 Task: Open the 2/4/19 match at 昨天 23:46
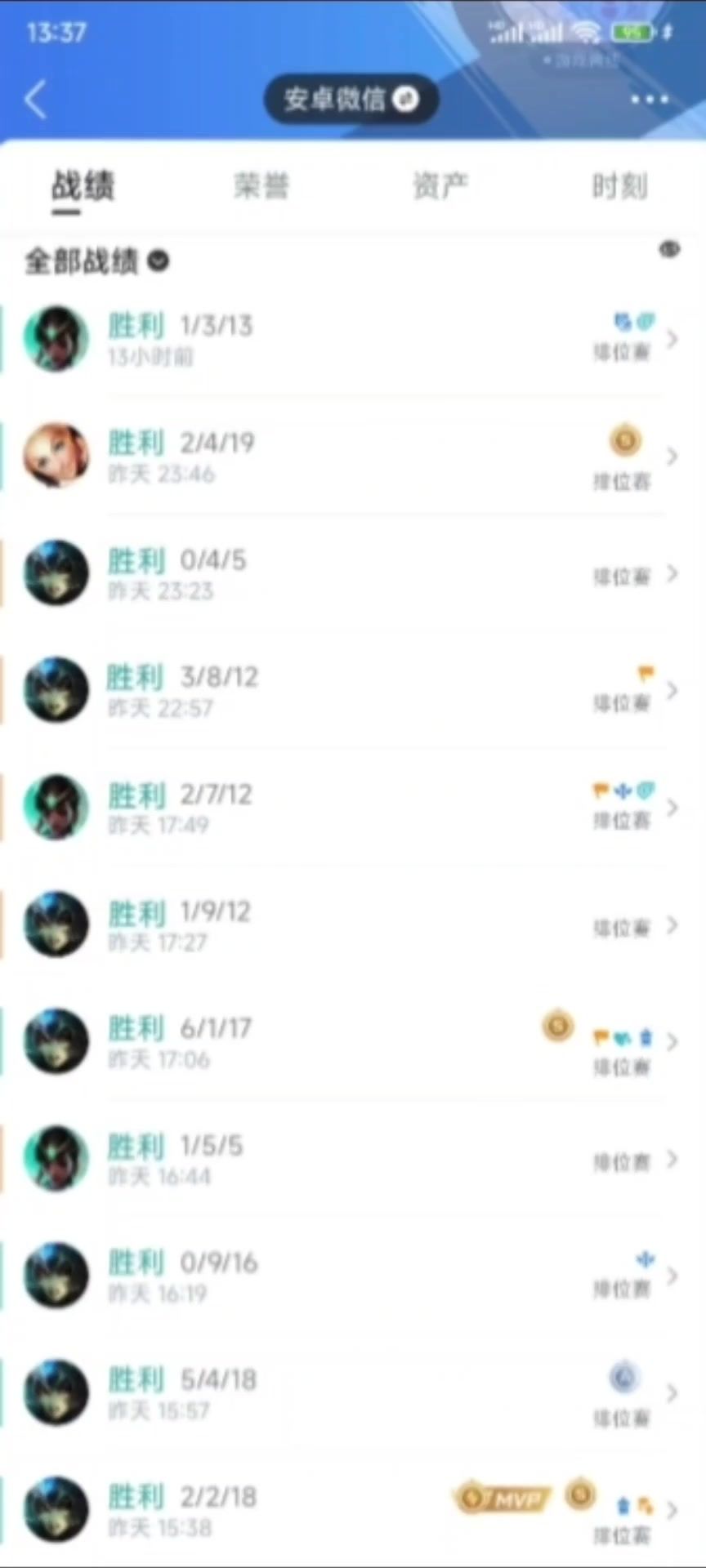pyautogui.click(x=351, y=457)
